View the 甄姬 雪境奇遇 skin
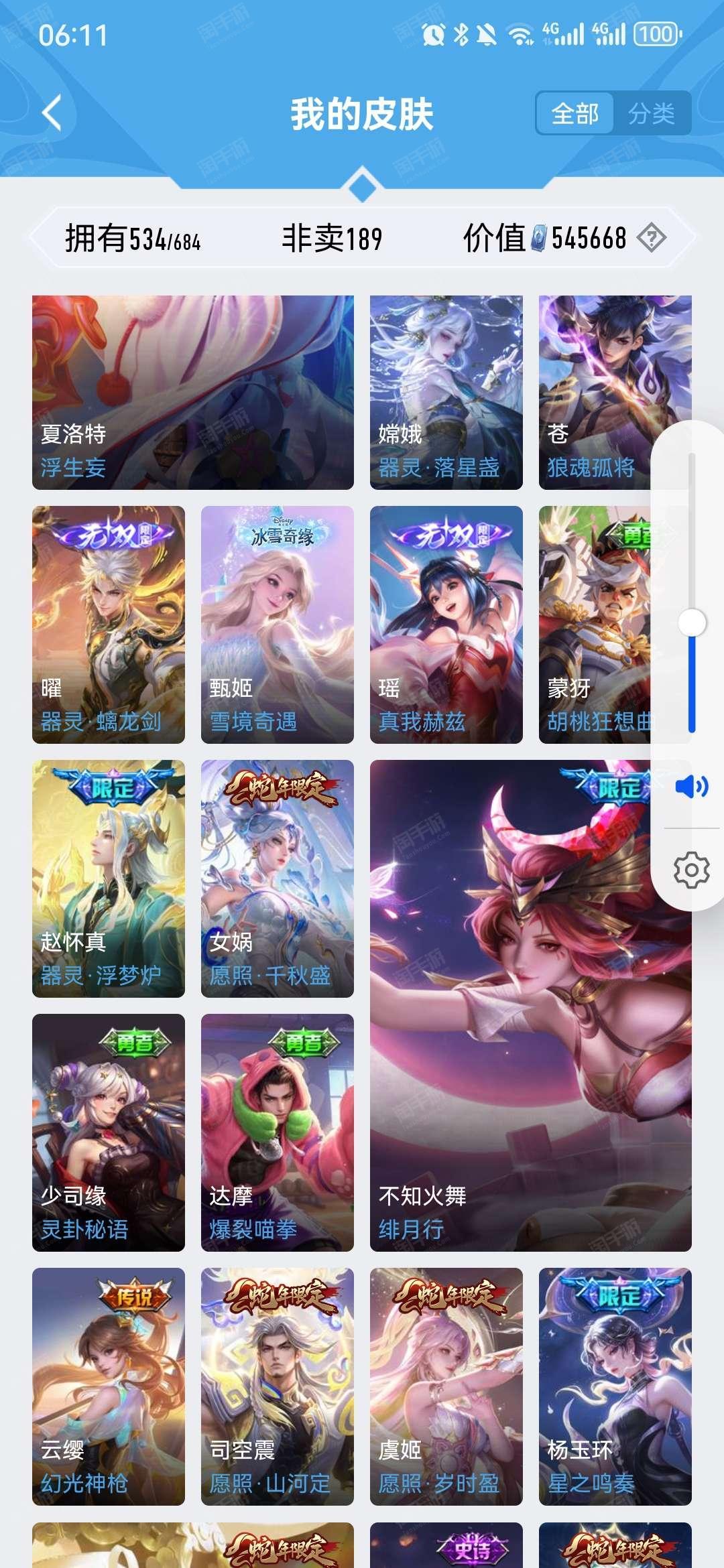The height and width of the screenshot is (1568, 724). [278, 625]
